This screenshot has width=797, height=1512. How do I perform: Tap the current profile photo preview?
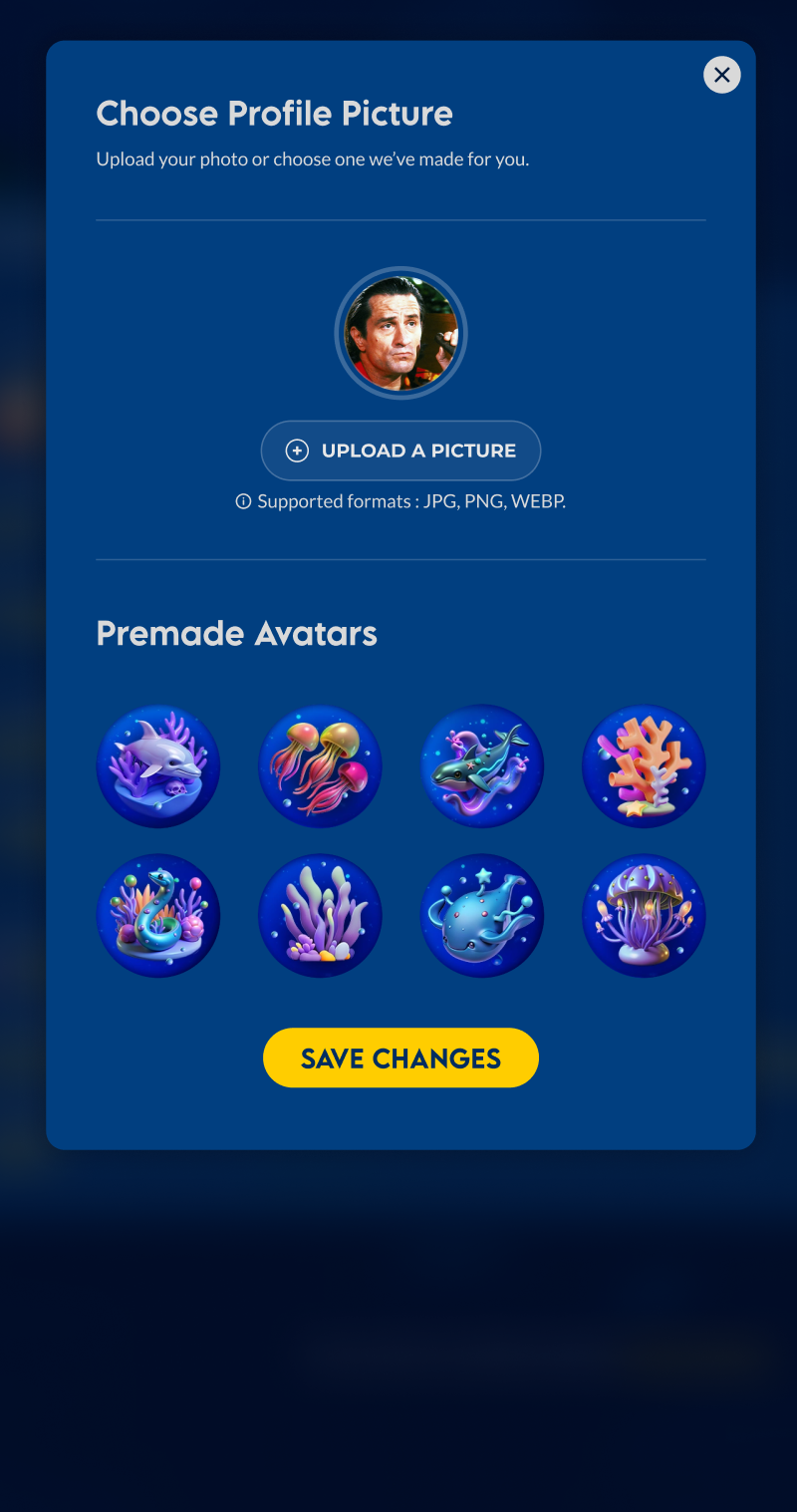(400, 333)
